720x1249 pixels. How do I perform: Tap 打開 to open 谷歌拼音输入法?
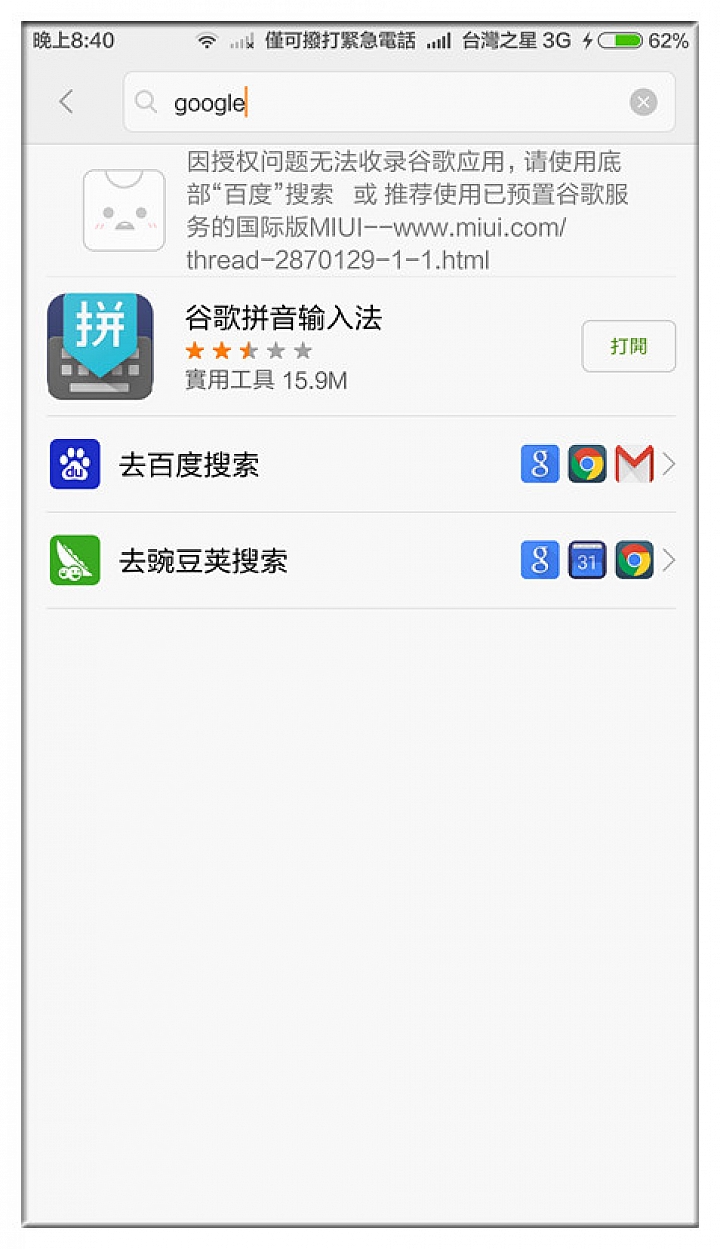click(x=628, y=346)
